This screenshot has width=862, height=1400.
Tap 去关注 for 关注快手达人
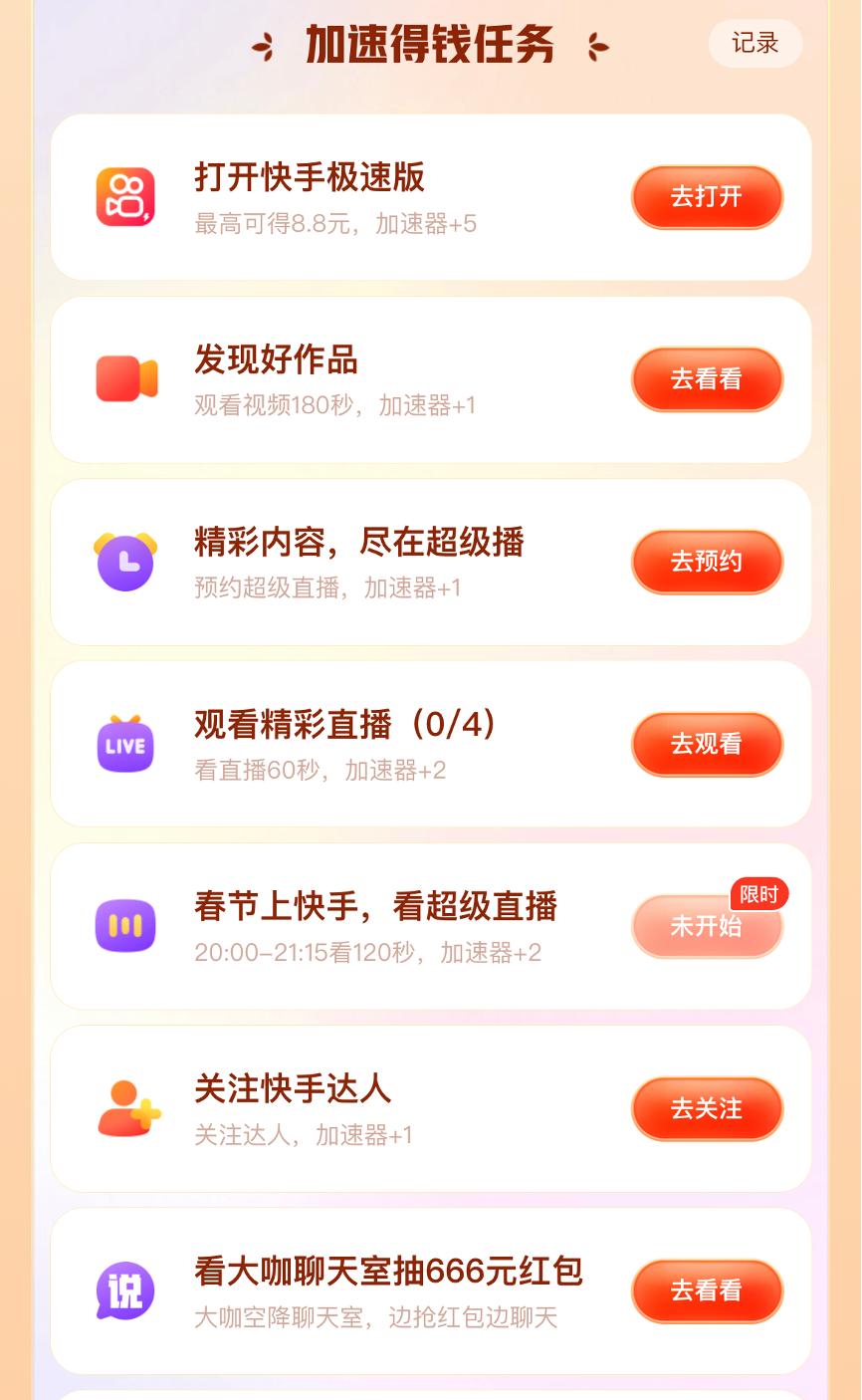click(707, 1108)
